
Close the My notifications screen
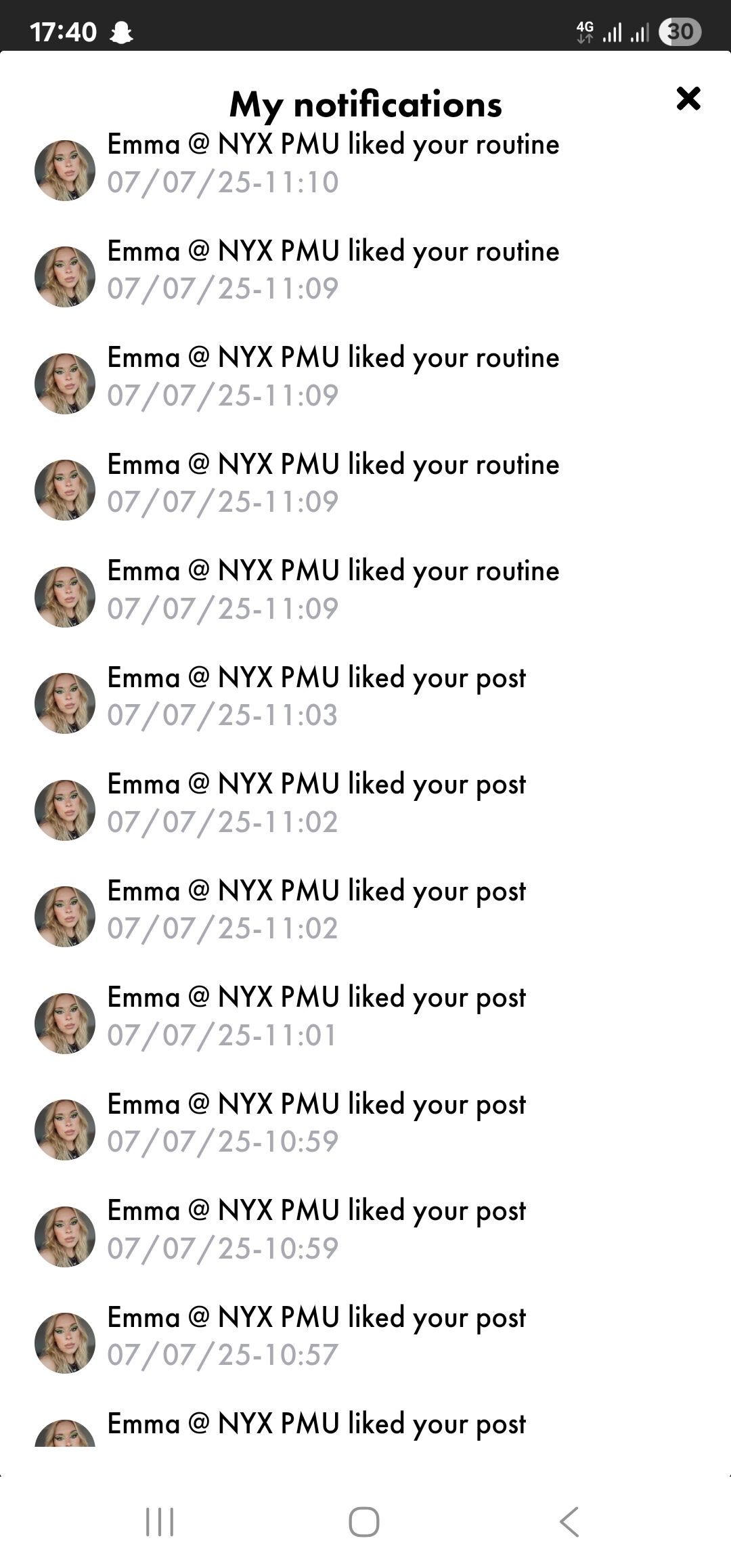[x=688, y=99]
